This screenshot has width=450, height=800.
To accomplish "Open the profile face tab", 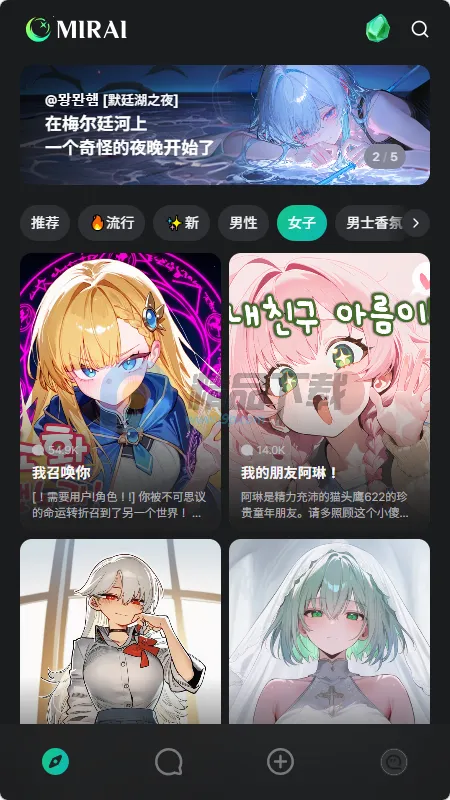I will [394, 762].
